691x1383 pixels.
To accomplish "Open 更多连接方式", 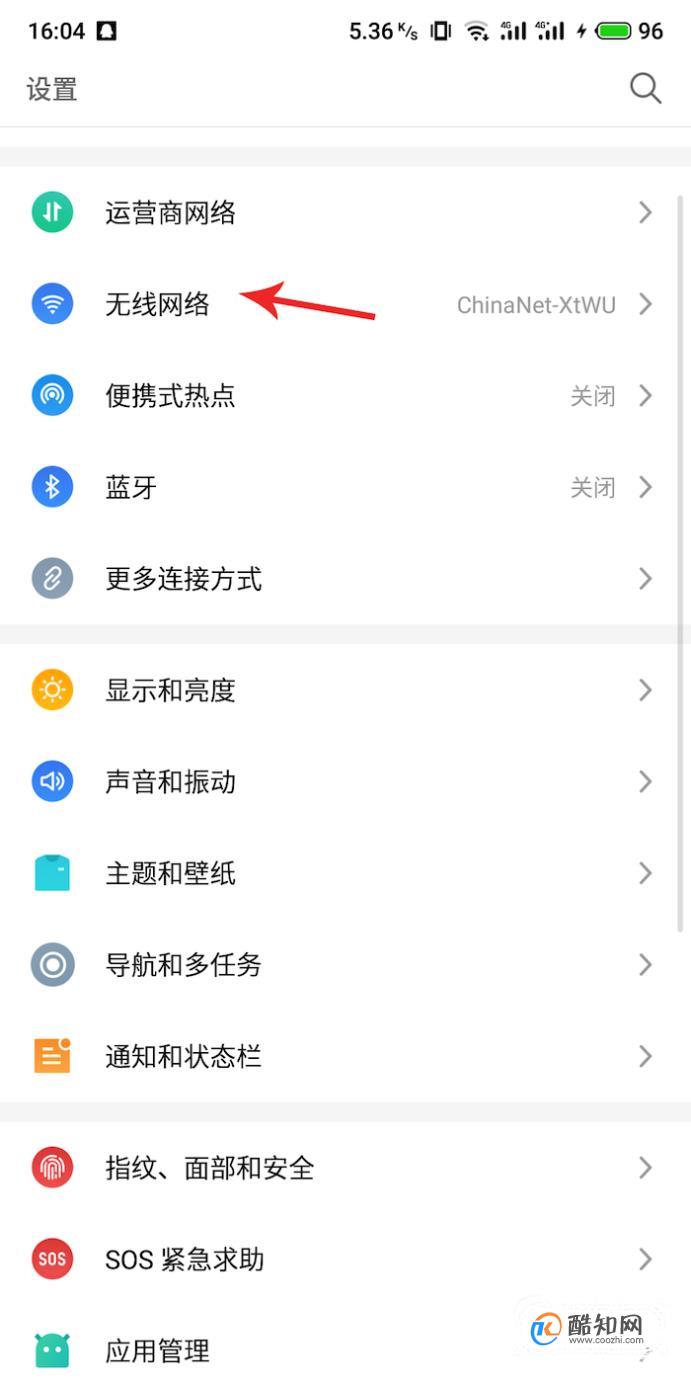I will tap(345, 579).
